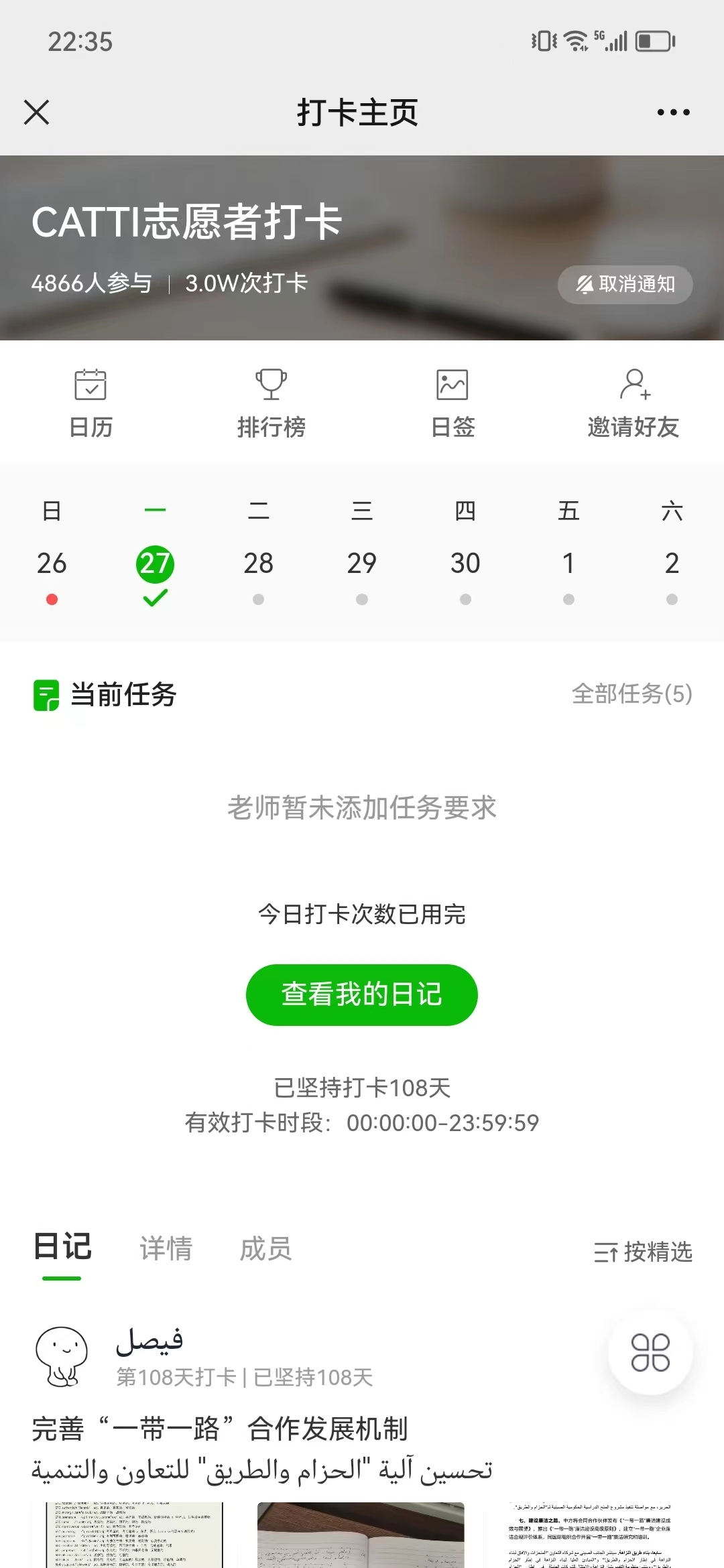Choose date 30 in the week strip

pos(465,564)
